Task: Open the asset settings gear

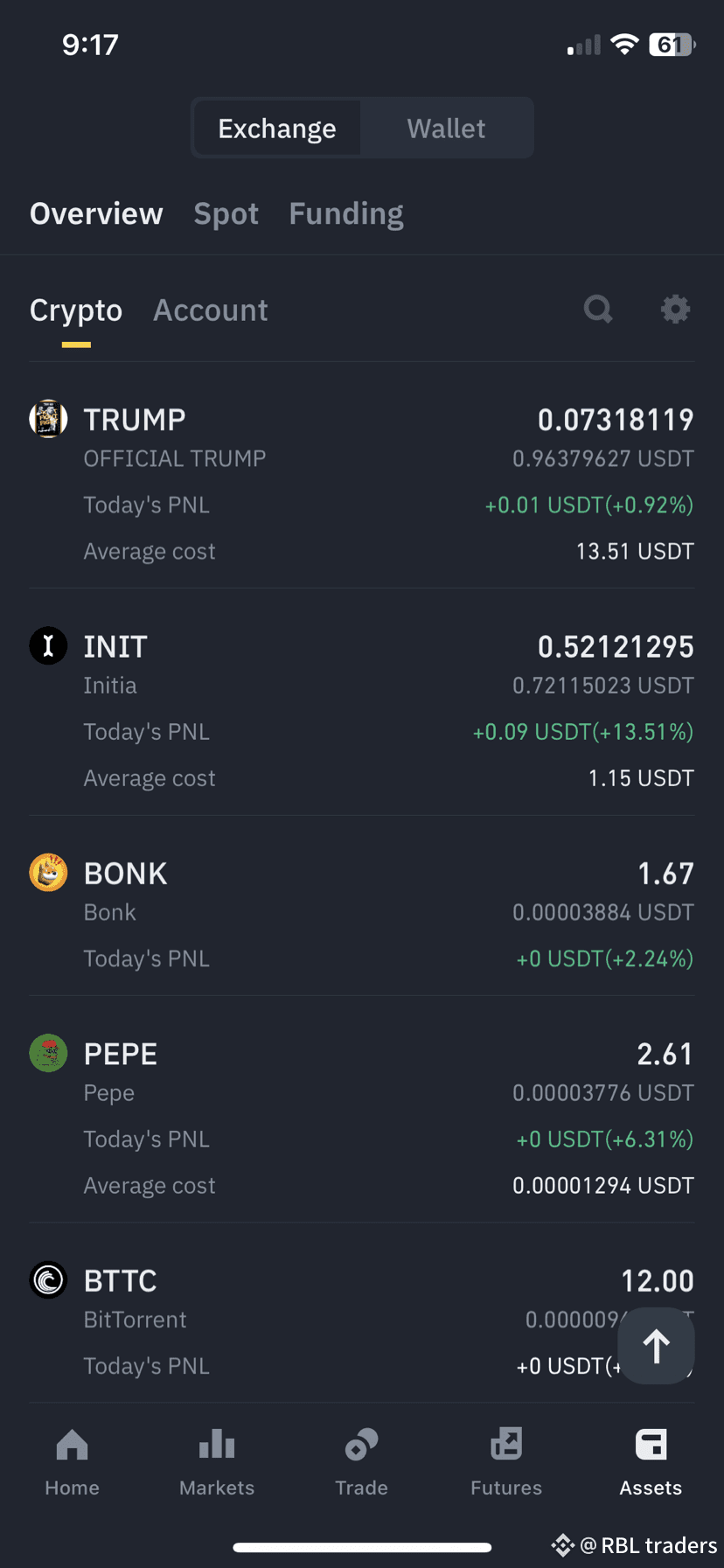Action: click(675, 309)
